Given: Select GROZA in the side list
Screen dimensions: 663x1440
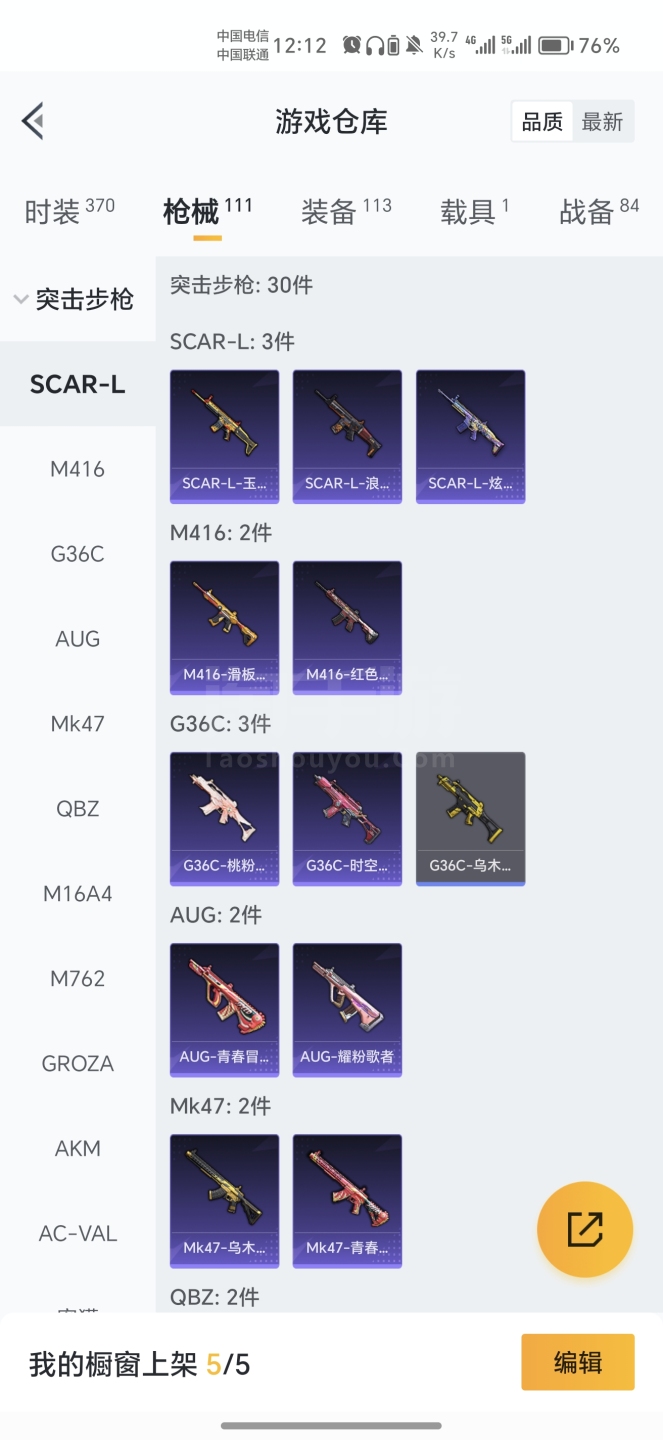Looking at the screenshot, I should [x=77, y=1064].
